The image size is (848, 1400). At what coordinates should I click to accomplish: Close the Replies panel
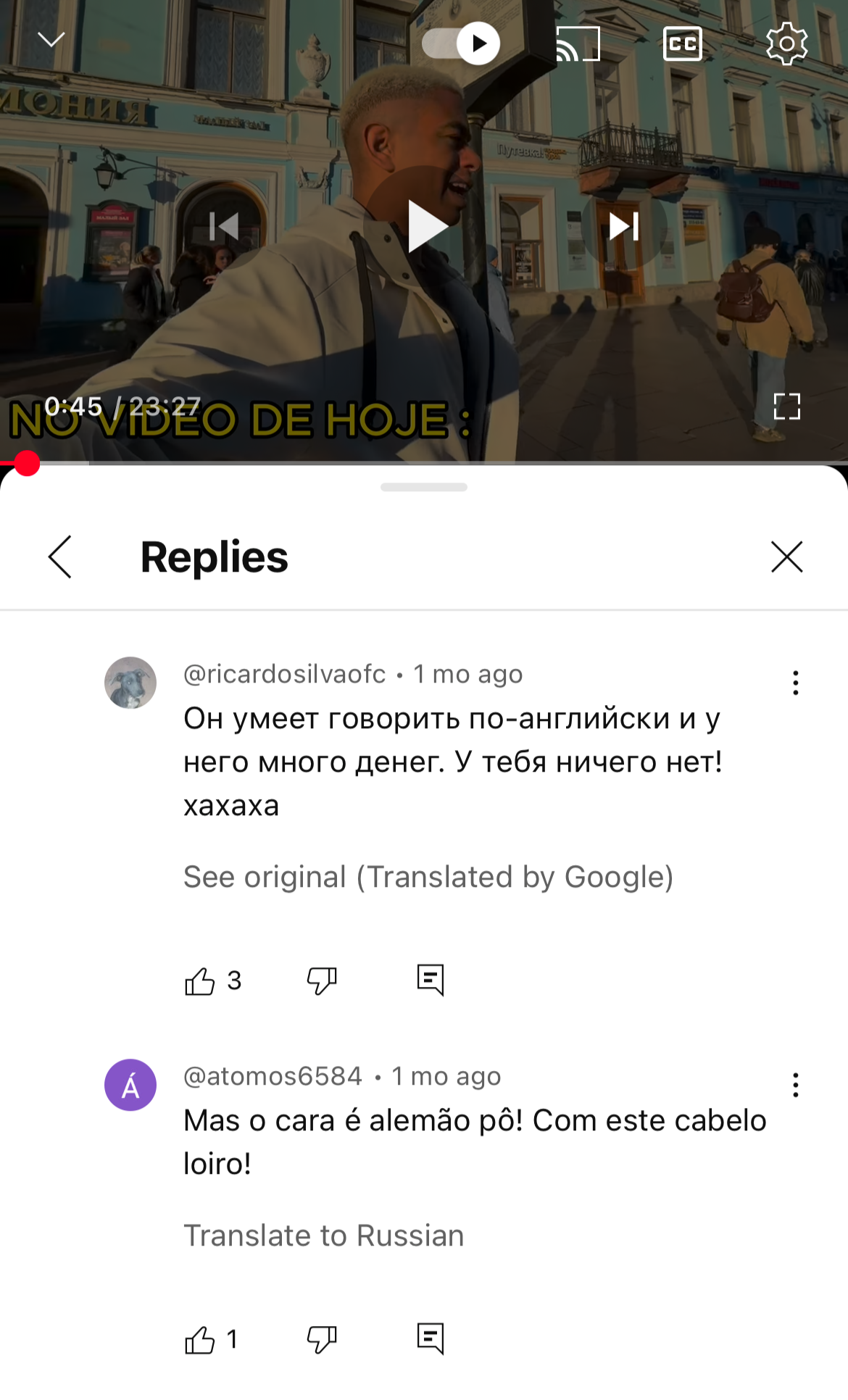(x=787, y=557)
